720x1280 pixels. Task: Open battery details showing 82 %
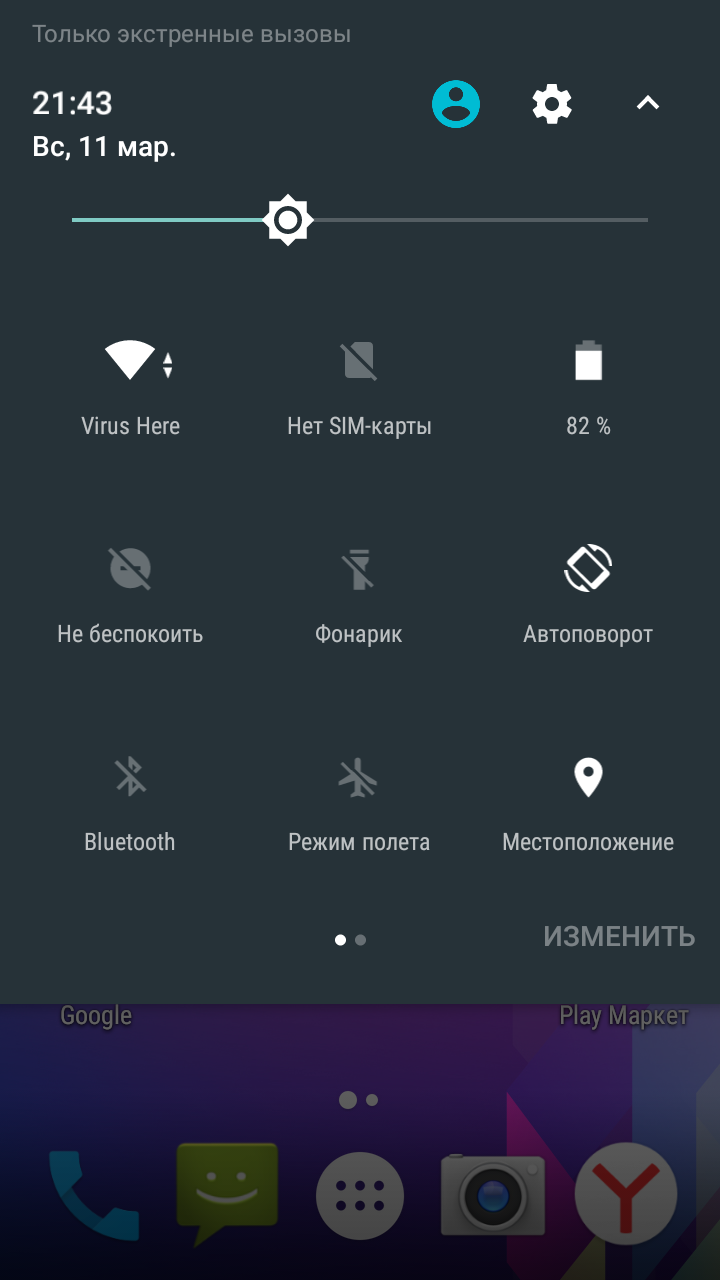(x=588, y=362)
